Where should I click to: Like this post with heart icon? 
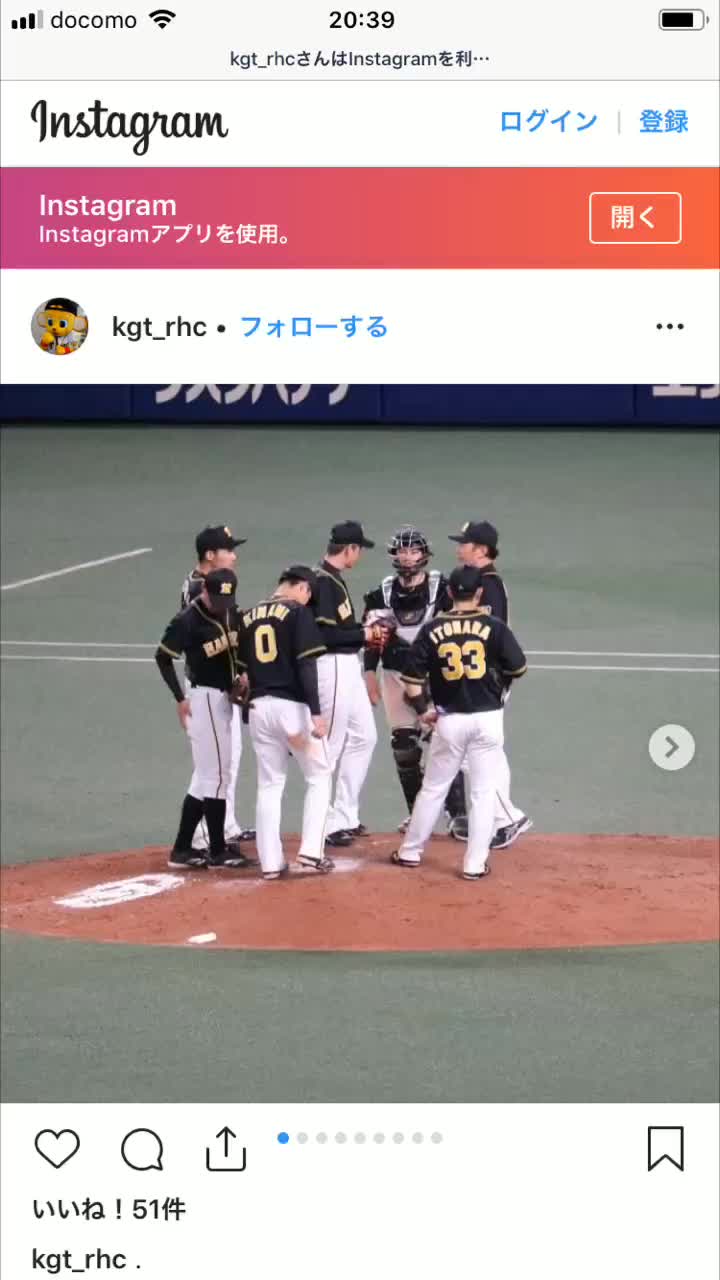[x=57, y=1149]
